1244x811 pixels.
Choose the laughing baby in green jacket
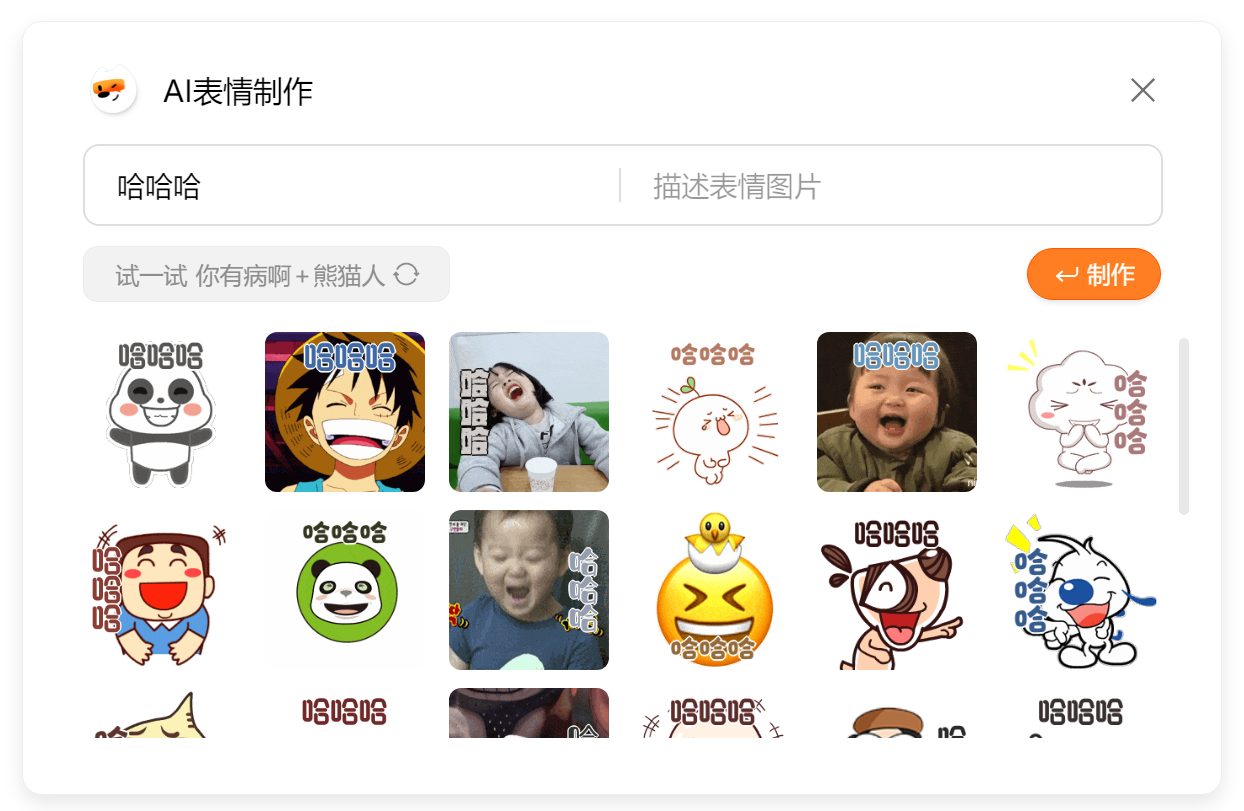[897, 412]
